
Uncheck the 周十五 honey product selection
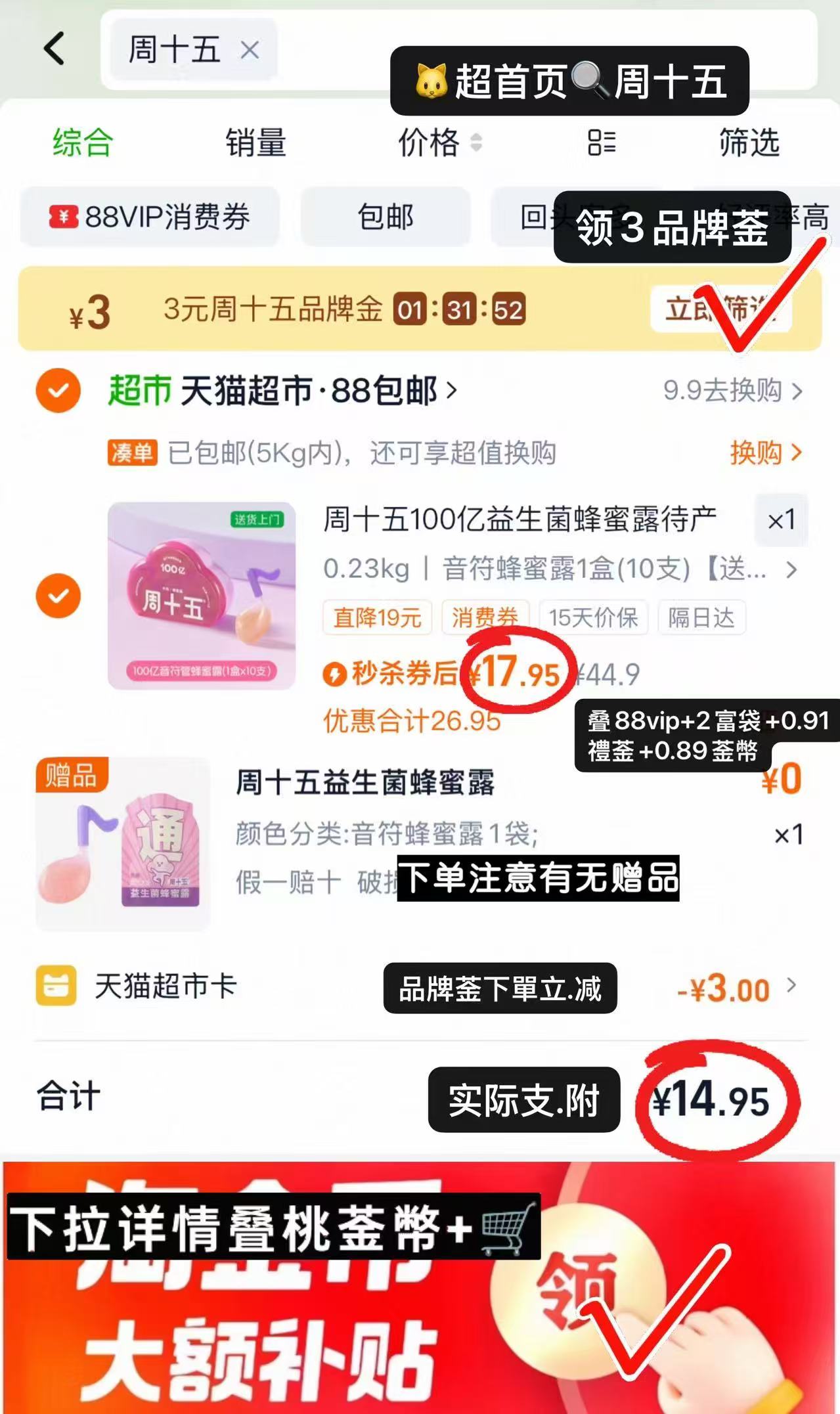(x=58, y=596)
